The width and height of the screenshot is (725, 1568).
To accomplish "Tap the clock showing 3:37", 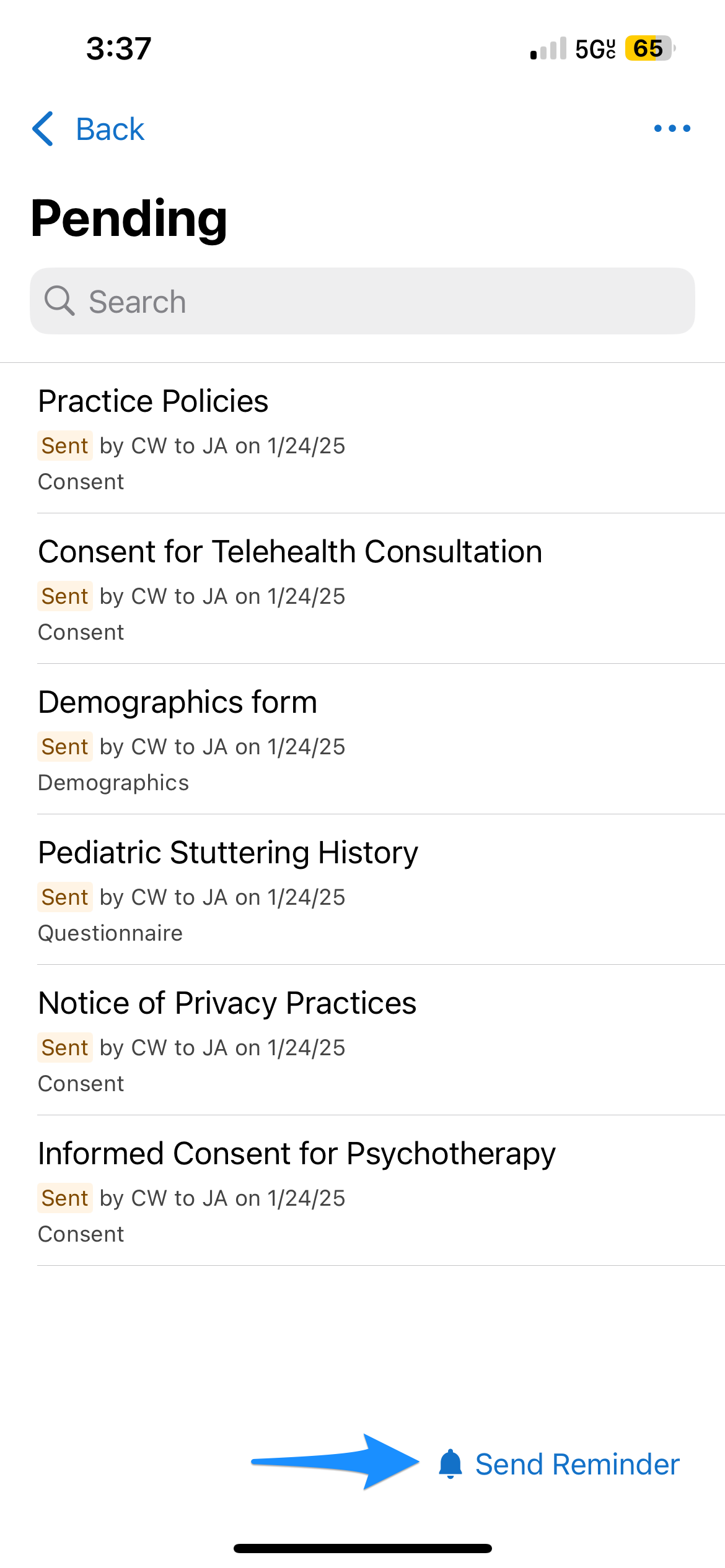I will point(118,49).
